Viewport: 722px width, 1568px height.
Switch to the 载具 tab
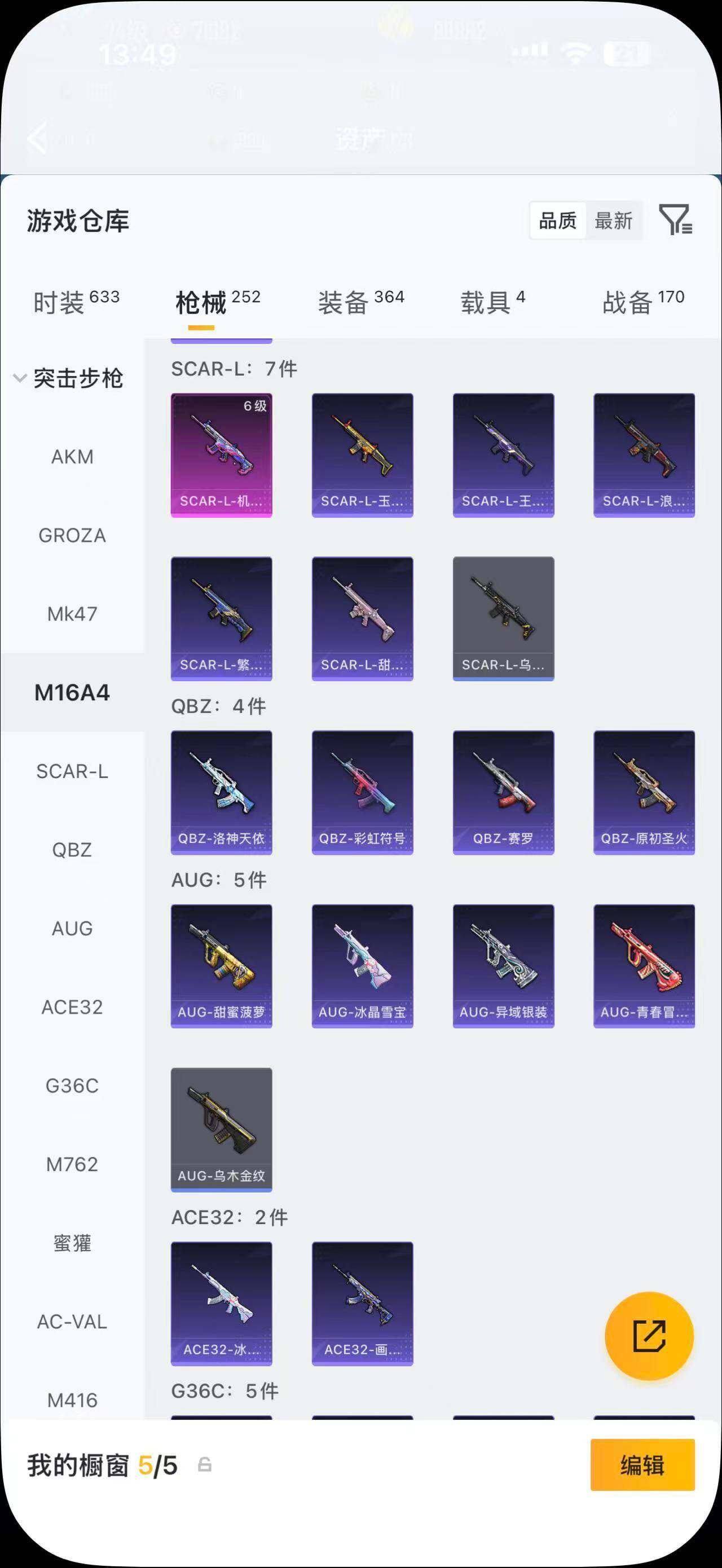tap(492, 301)
